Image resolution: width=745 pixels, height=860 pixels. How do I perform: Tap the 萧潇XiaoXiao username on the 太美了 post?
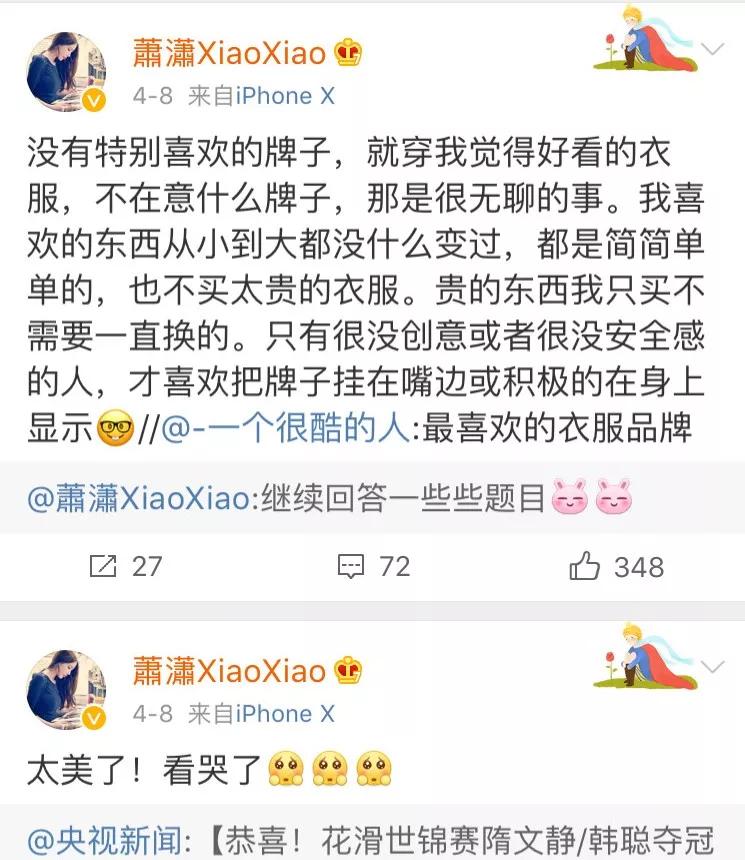click(230, 671)
